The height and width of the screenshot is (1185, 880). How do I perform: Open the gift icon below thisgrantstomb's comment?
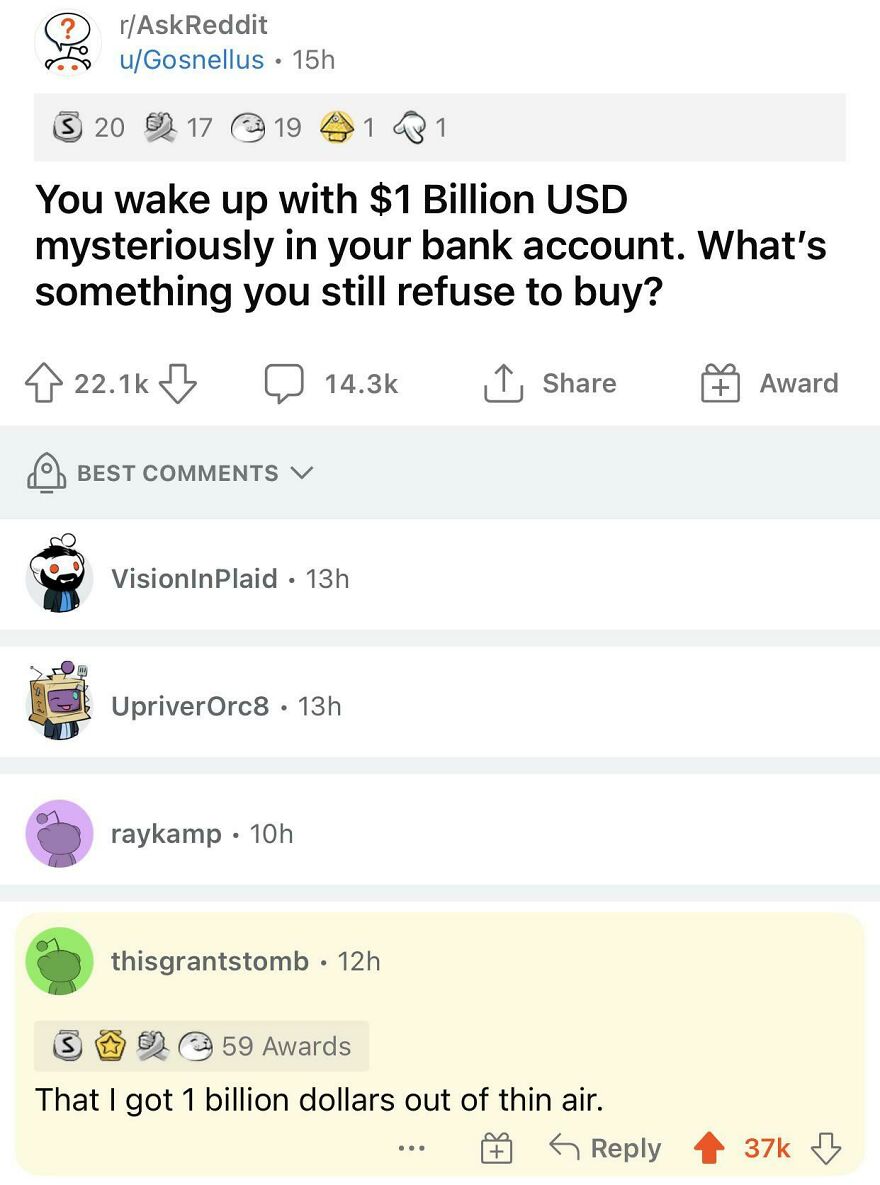(x=496, y=1148)
